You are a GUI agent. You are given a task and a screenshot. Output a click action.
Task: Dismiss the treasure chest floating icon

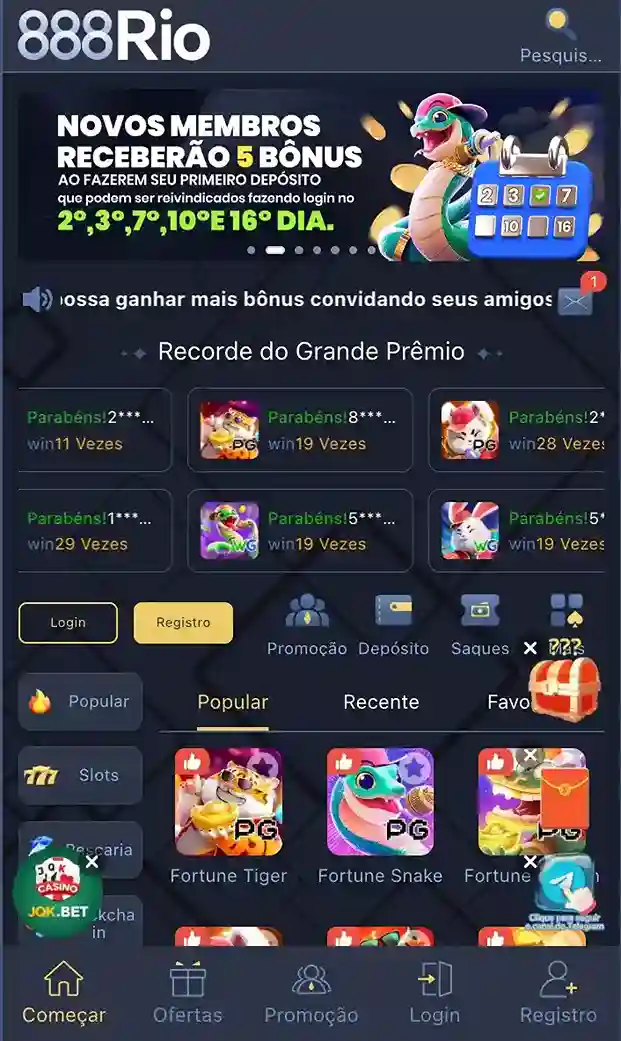coord(531,648)
